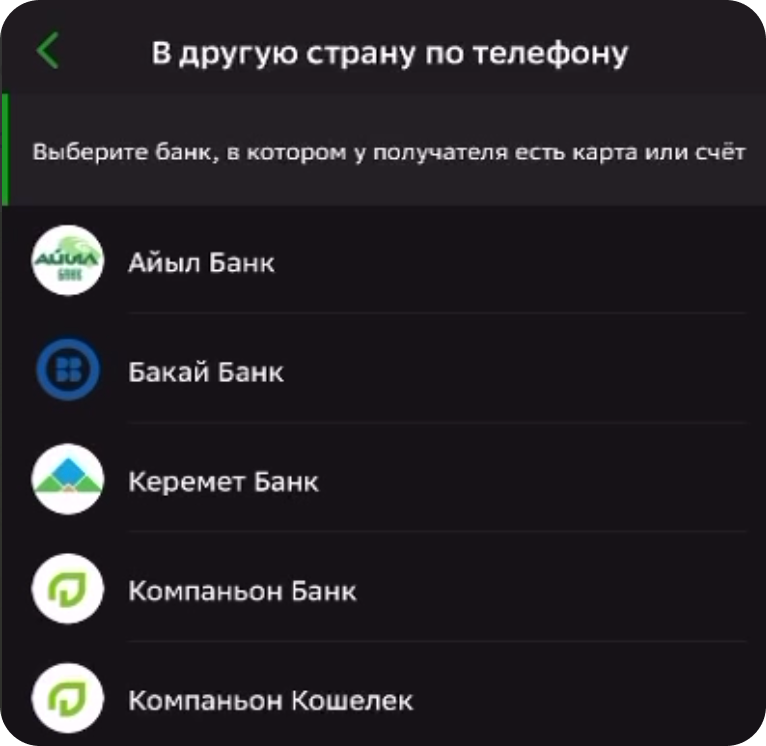Select Айыл Банк from the list
Screen dimensions: 766x746
pyautogui.click(x=202, y=263)
